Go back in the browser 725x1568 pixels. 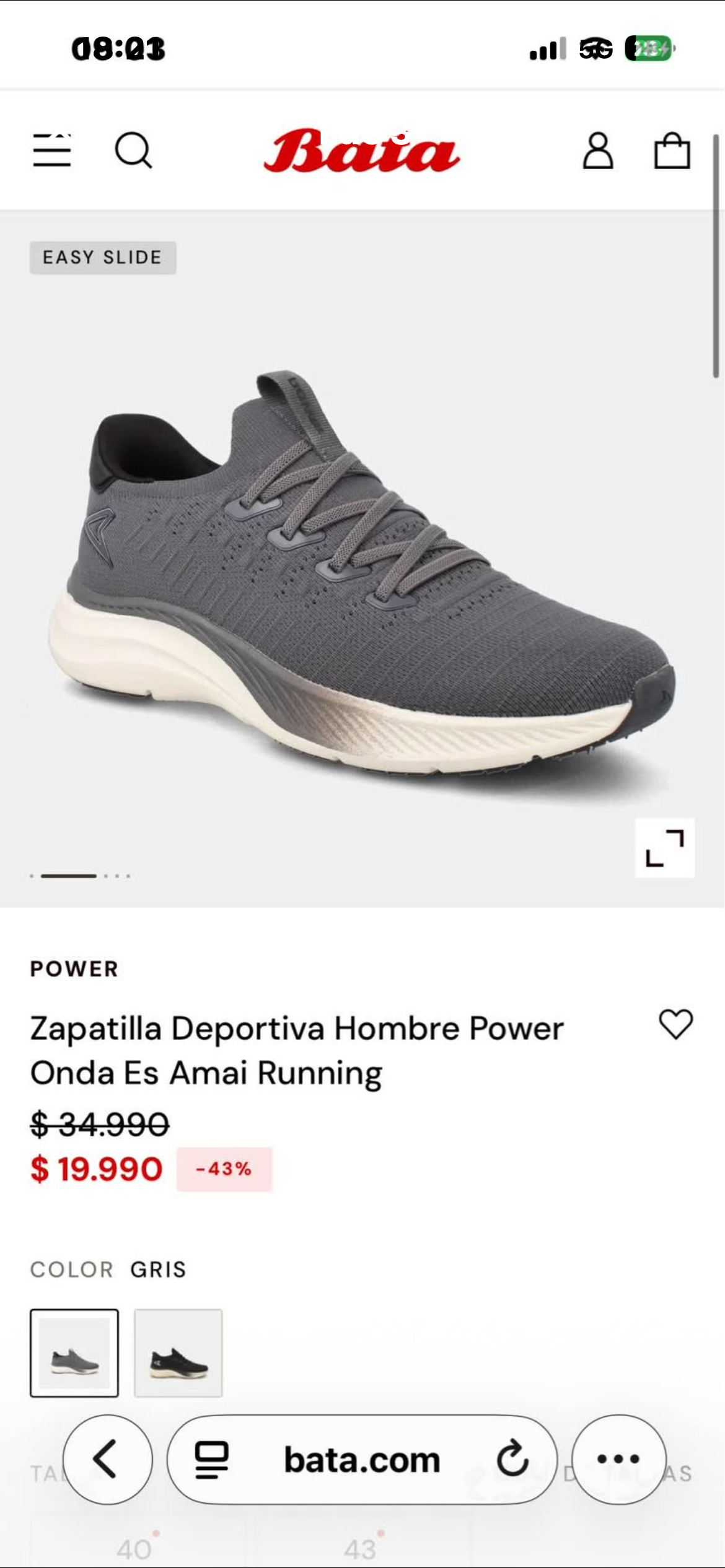pos(107,1459)
